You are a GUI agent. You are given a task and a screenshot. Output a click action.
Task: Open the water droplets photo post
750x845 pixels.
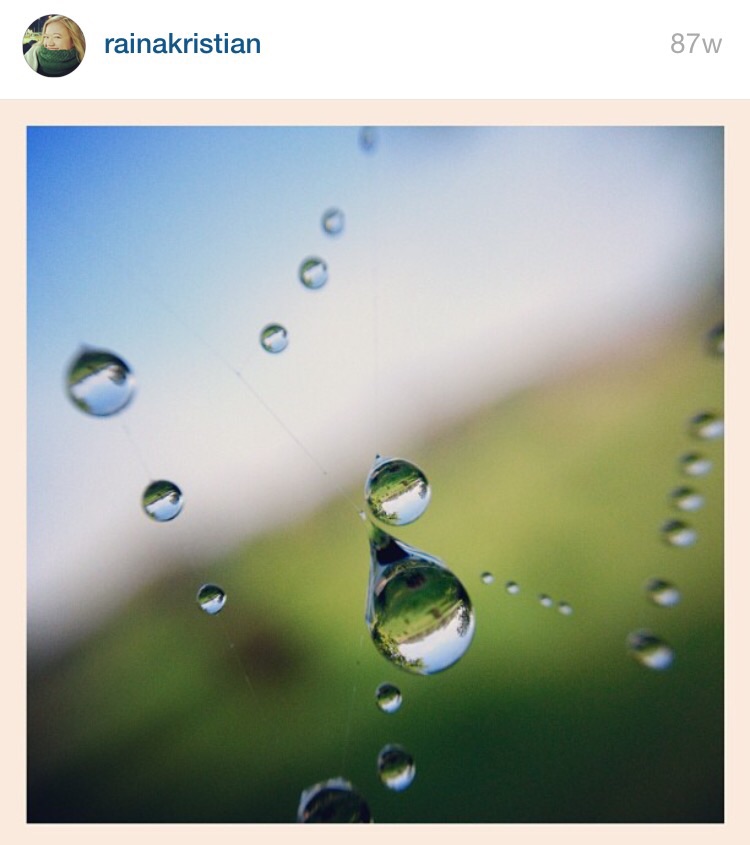(x=375, y=474)
